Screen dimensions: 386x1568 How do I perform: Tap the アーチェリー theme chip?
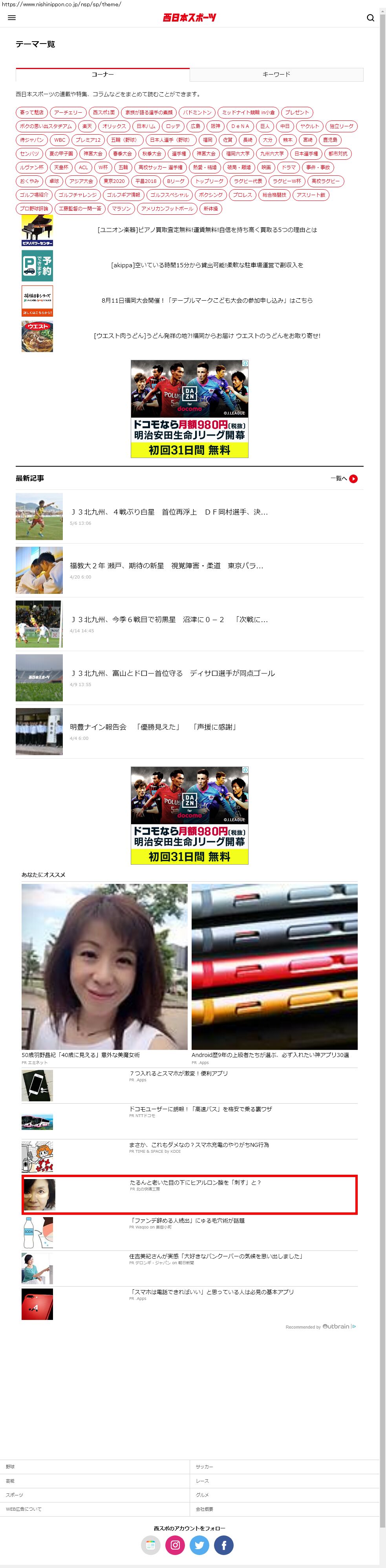click(68, 113)
